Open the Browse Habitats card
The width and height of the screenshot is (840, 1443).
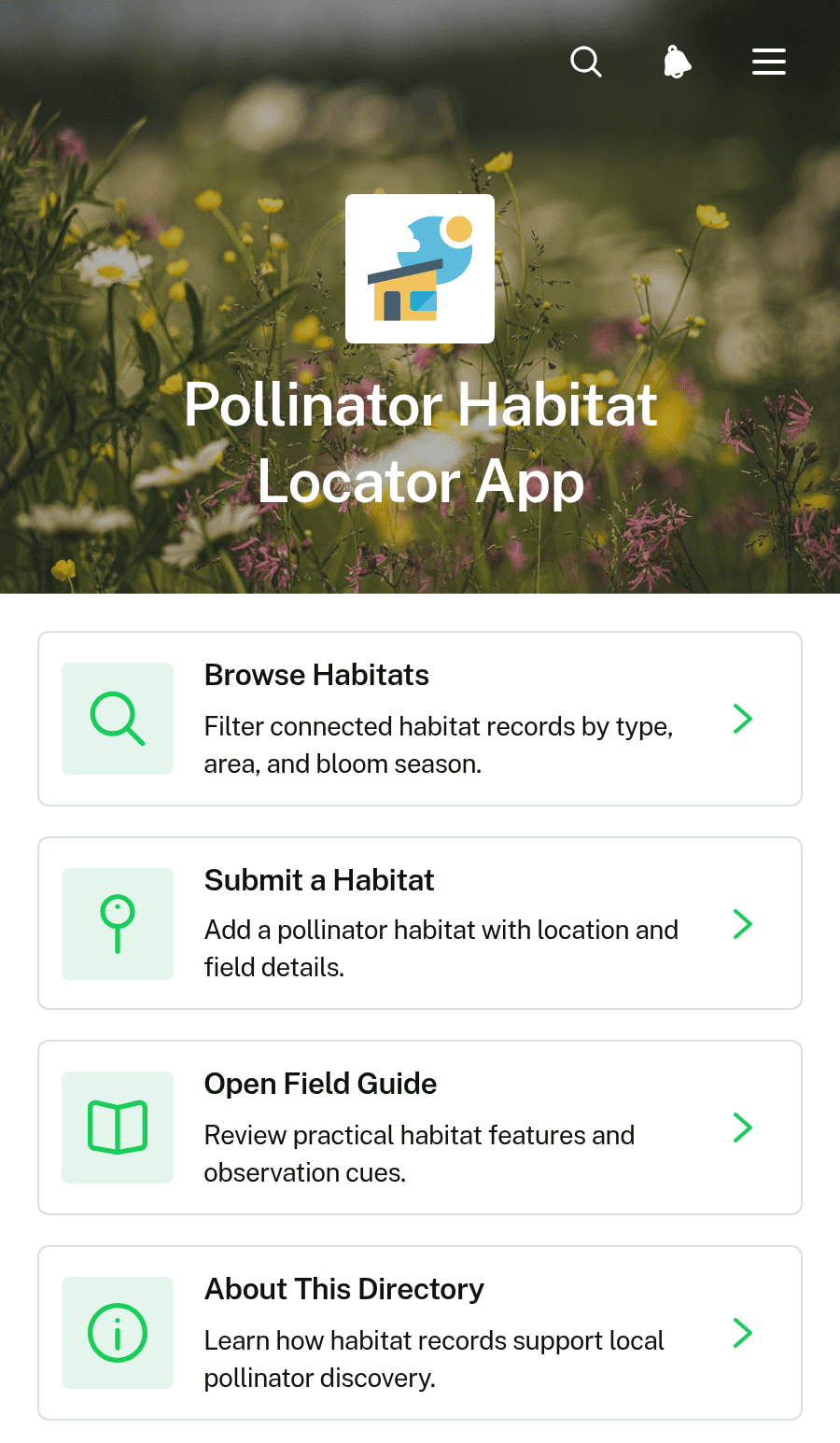(420, 719)
